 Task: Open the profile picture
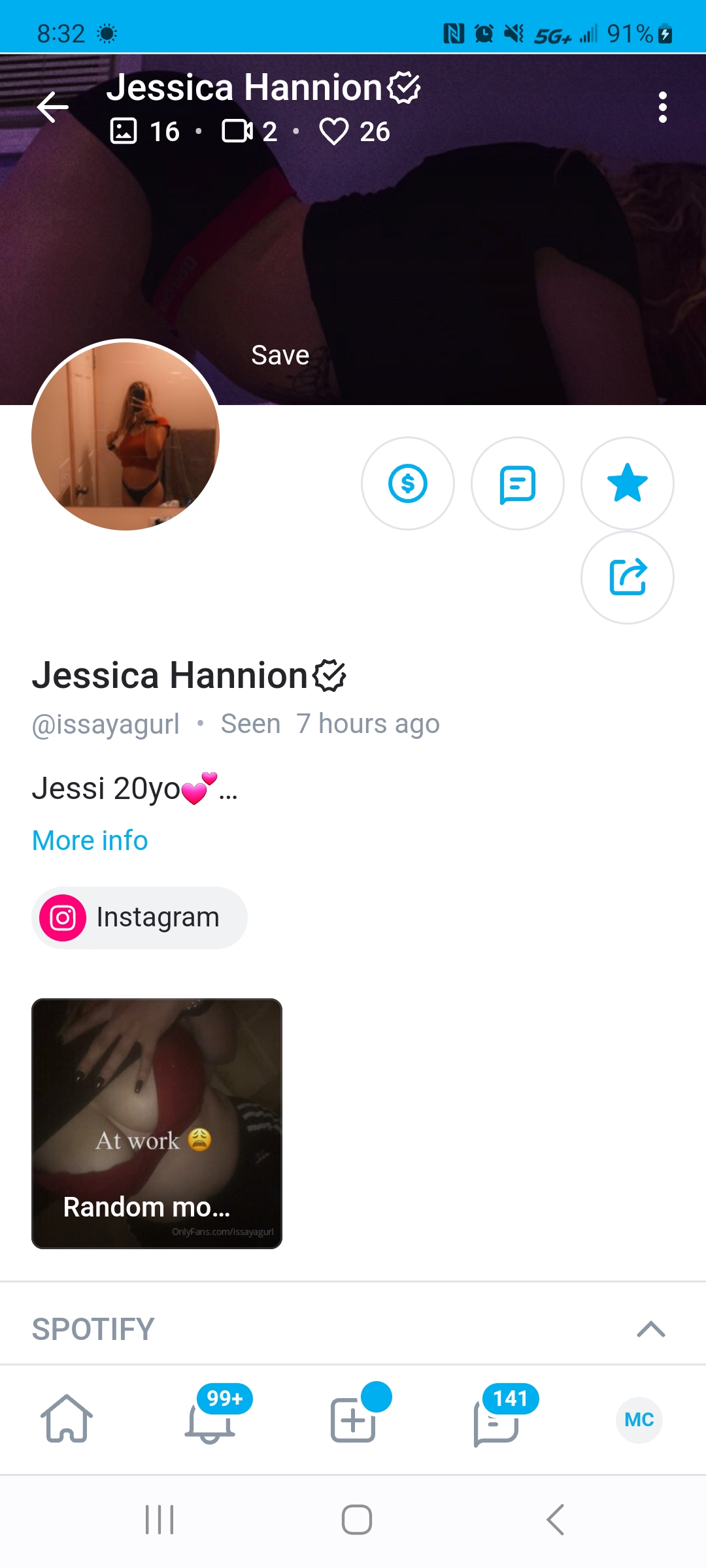tap(126, 435)
